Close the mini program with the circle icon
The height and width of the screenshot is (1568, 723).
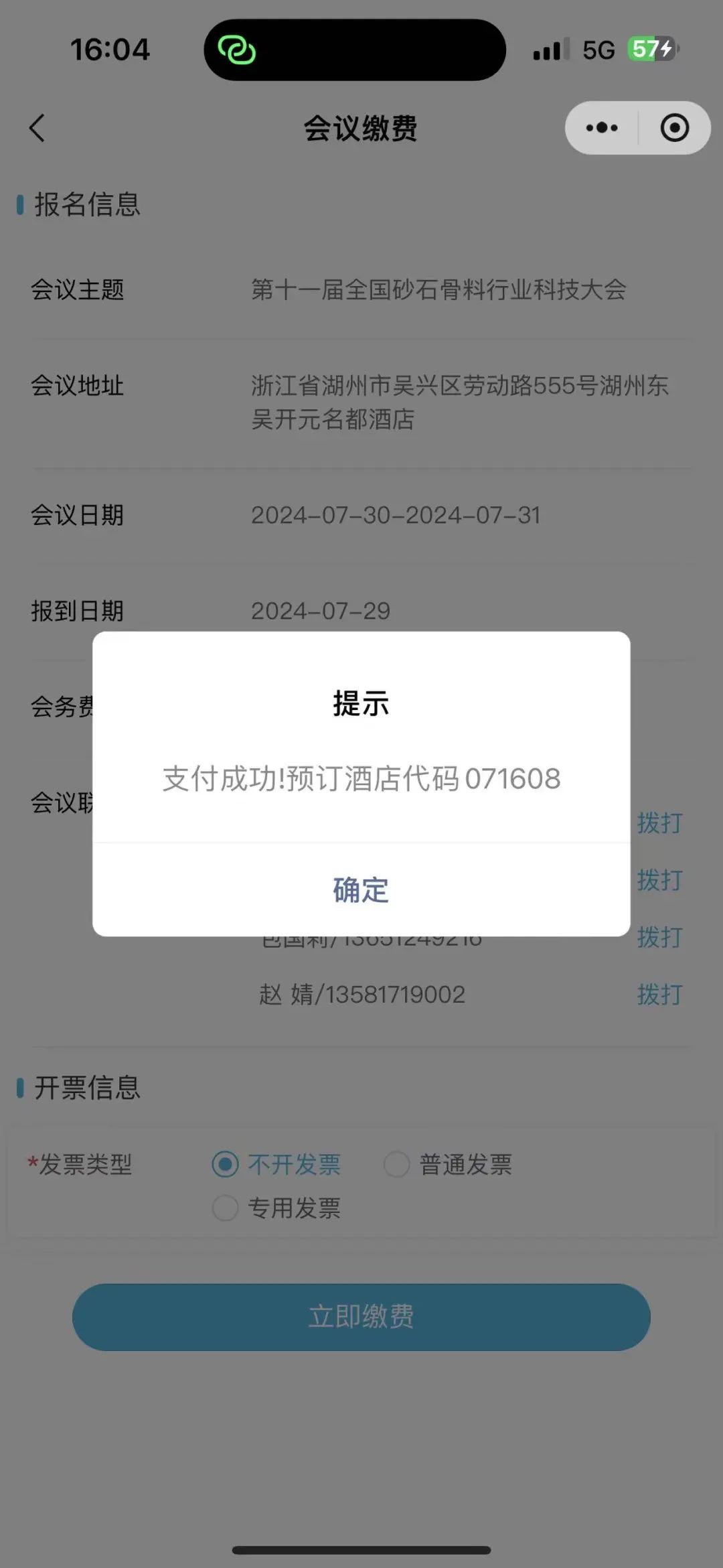tap(674, 128)
